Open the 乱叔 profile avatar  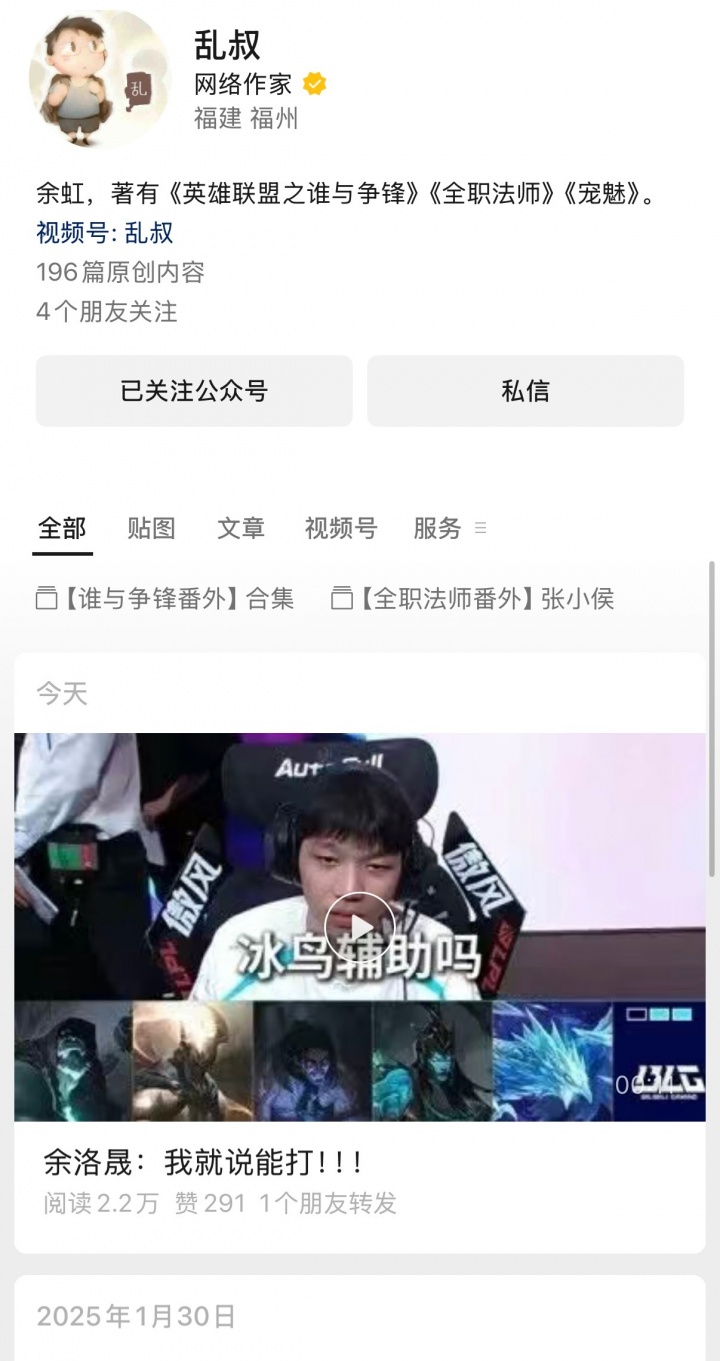click(99, 80)
